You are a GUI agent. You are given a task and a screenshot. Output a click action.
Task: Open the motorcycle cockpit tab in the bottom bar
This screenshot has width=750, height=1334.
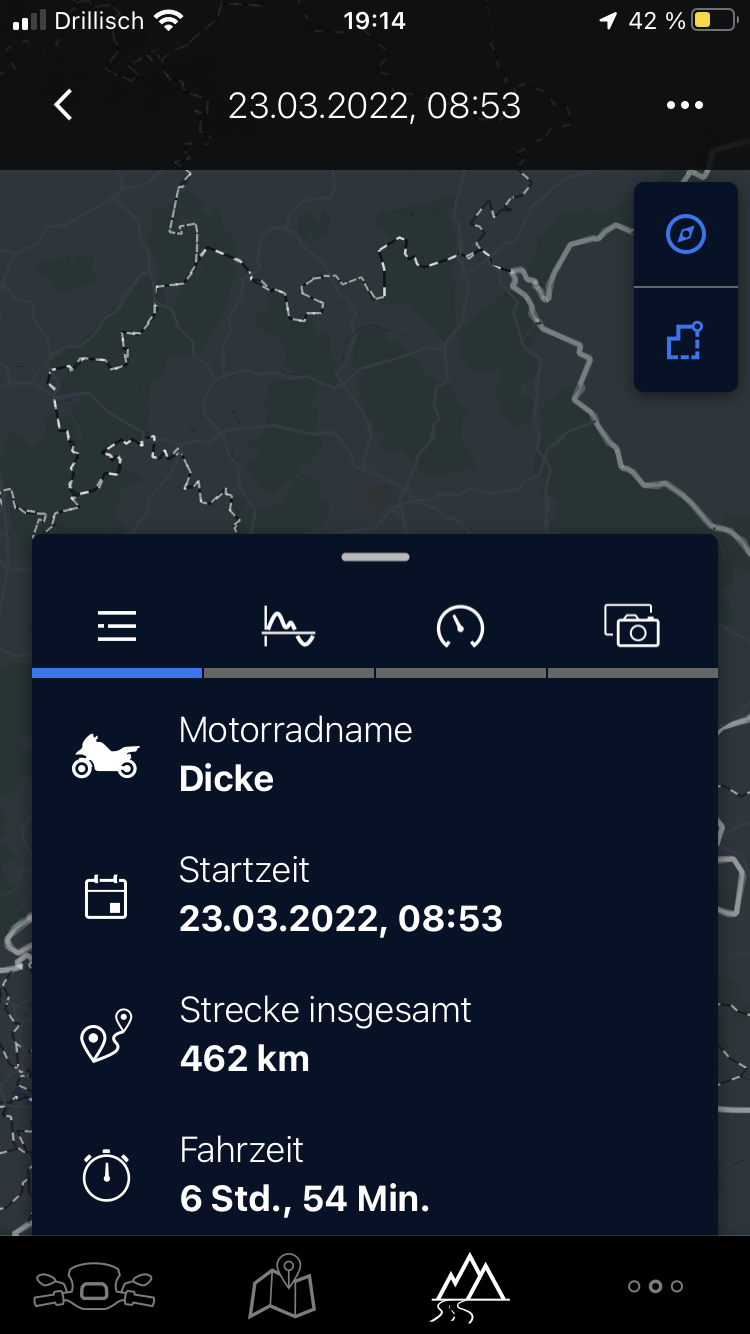[x=94, y=1286]
